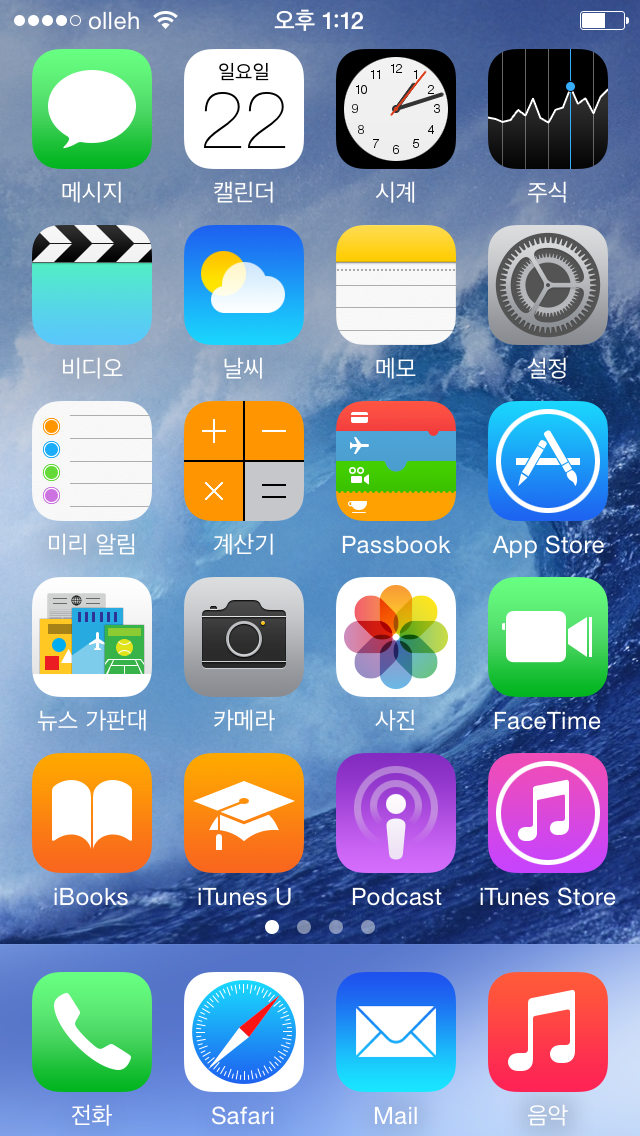Check the 날씨 weather app
Viewport: 640px width, 1136px height.
pos(244,285)
